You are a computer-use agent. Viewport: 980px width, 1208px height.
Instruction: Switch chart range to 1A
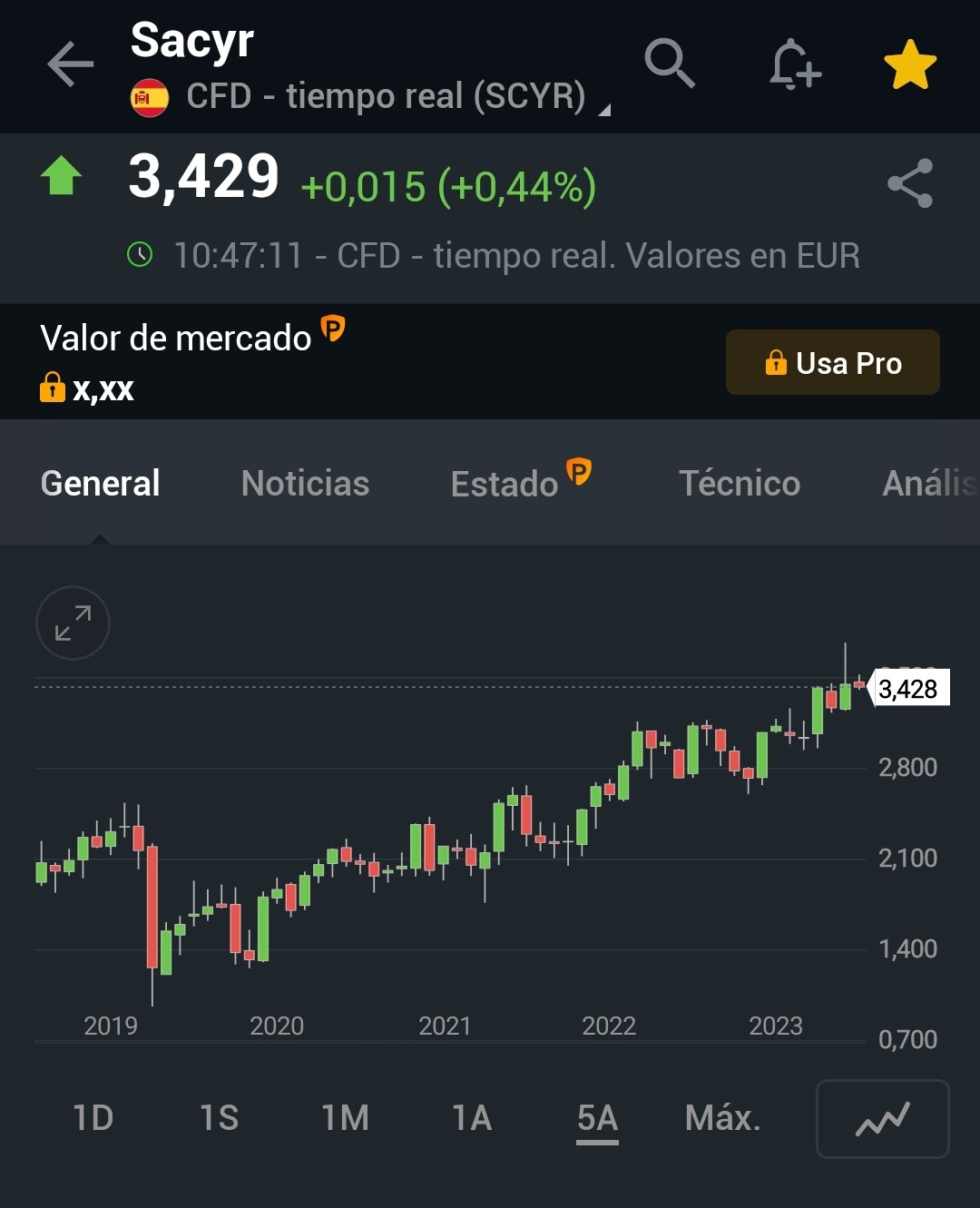point(472,1118)
